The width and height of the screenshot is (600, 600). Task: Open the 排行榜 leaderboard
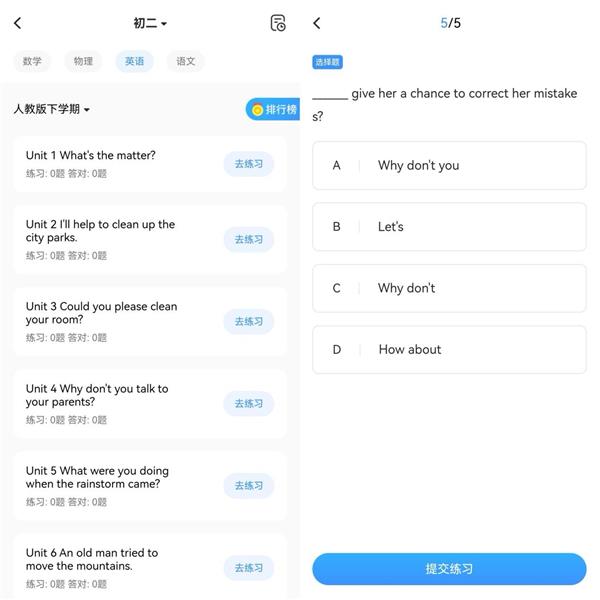pos(273,109)
